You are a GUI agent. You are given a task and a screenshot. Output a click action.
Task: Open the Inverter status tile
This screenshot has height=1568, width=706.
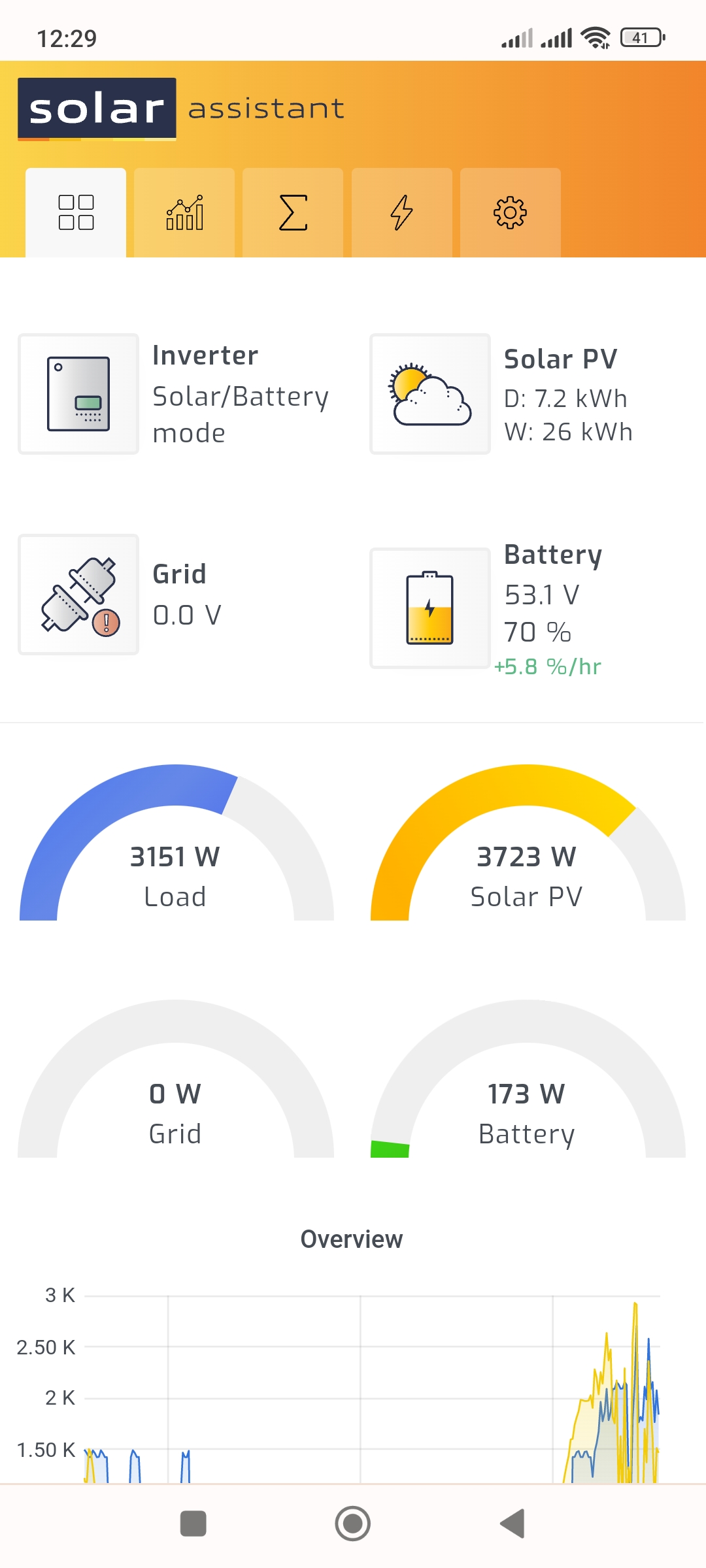click(x=78, y=394)
